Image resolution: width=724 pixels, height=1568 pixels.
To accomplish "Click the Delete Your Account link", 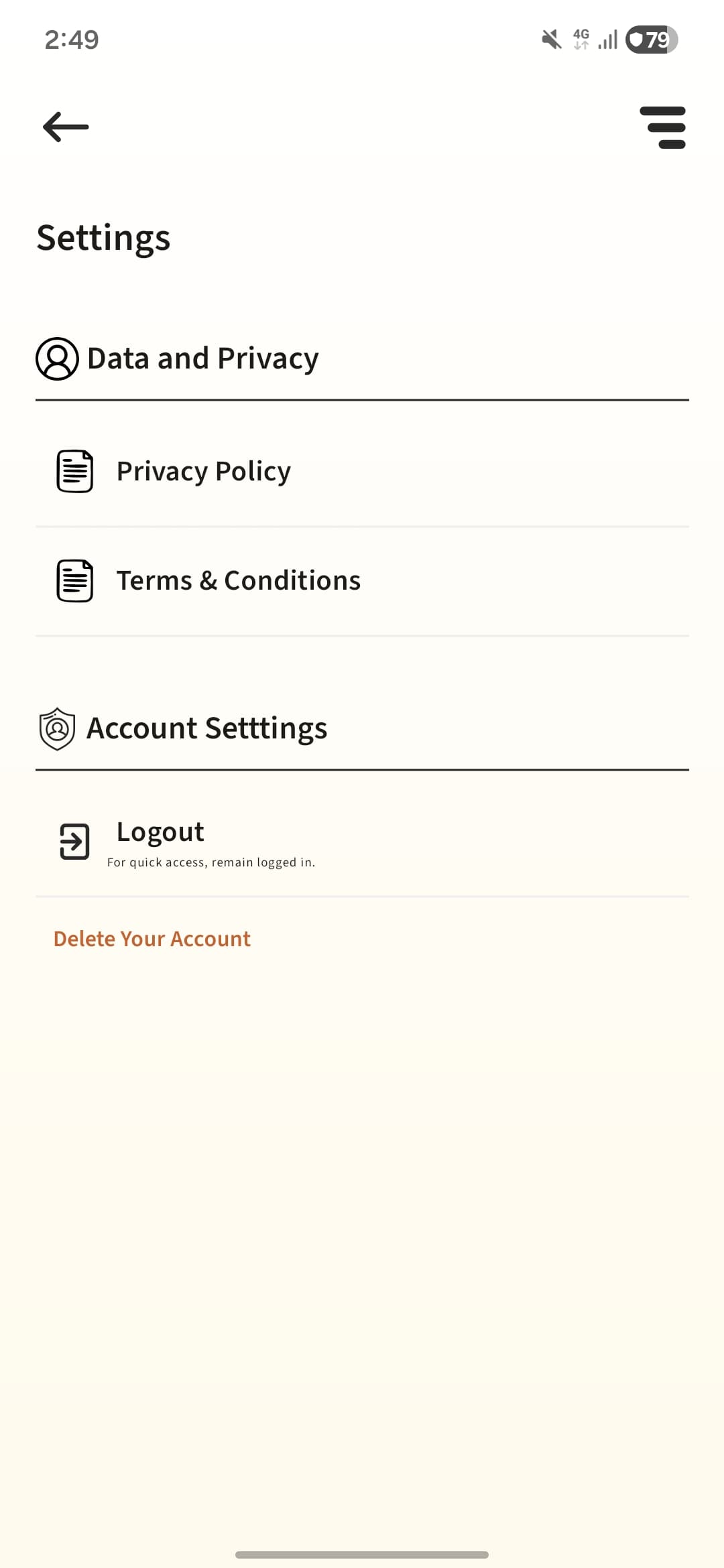I will click(x=151, y=939).
